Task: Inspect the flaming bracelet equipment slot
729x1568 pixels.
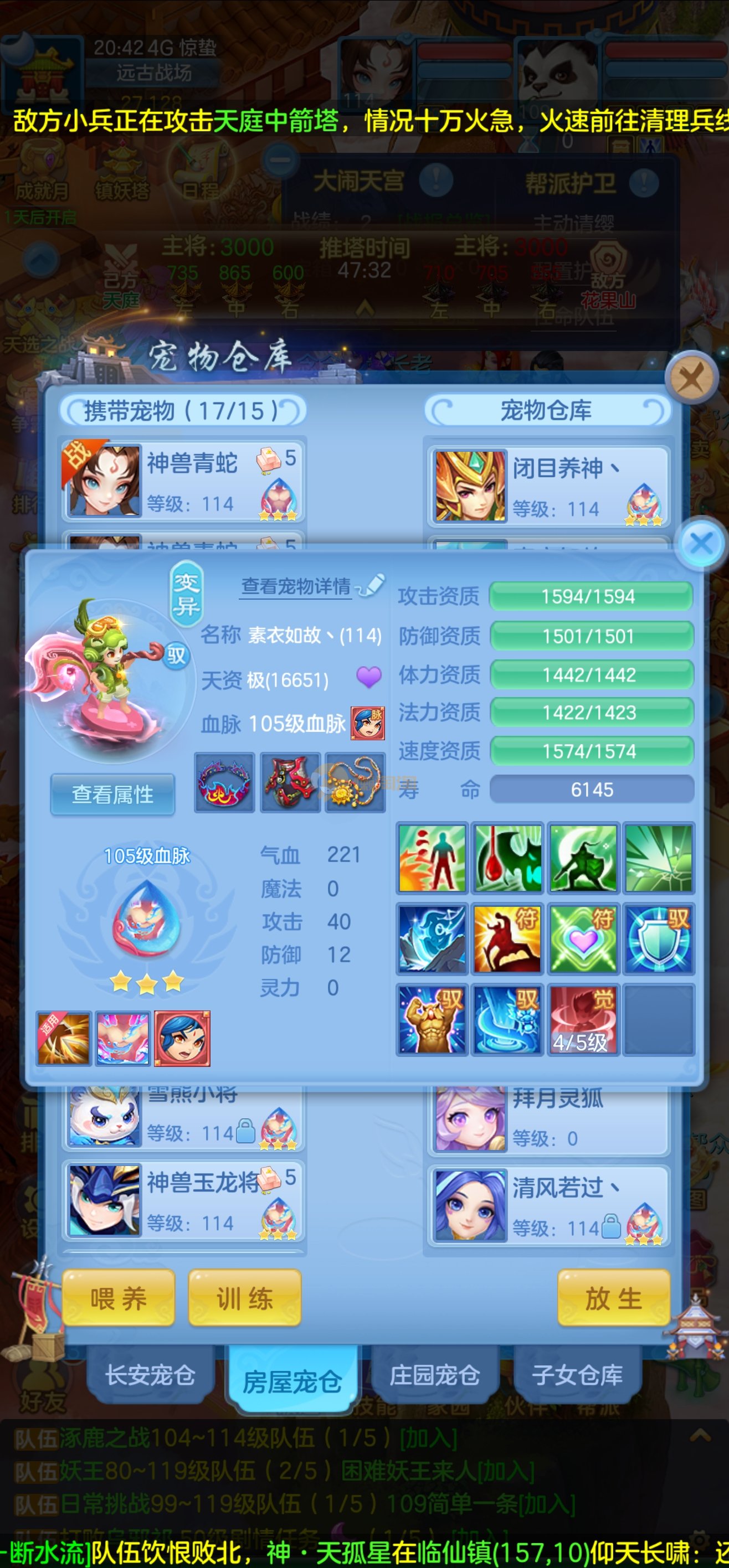Action: click(225, 783)
